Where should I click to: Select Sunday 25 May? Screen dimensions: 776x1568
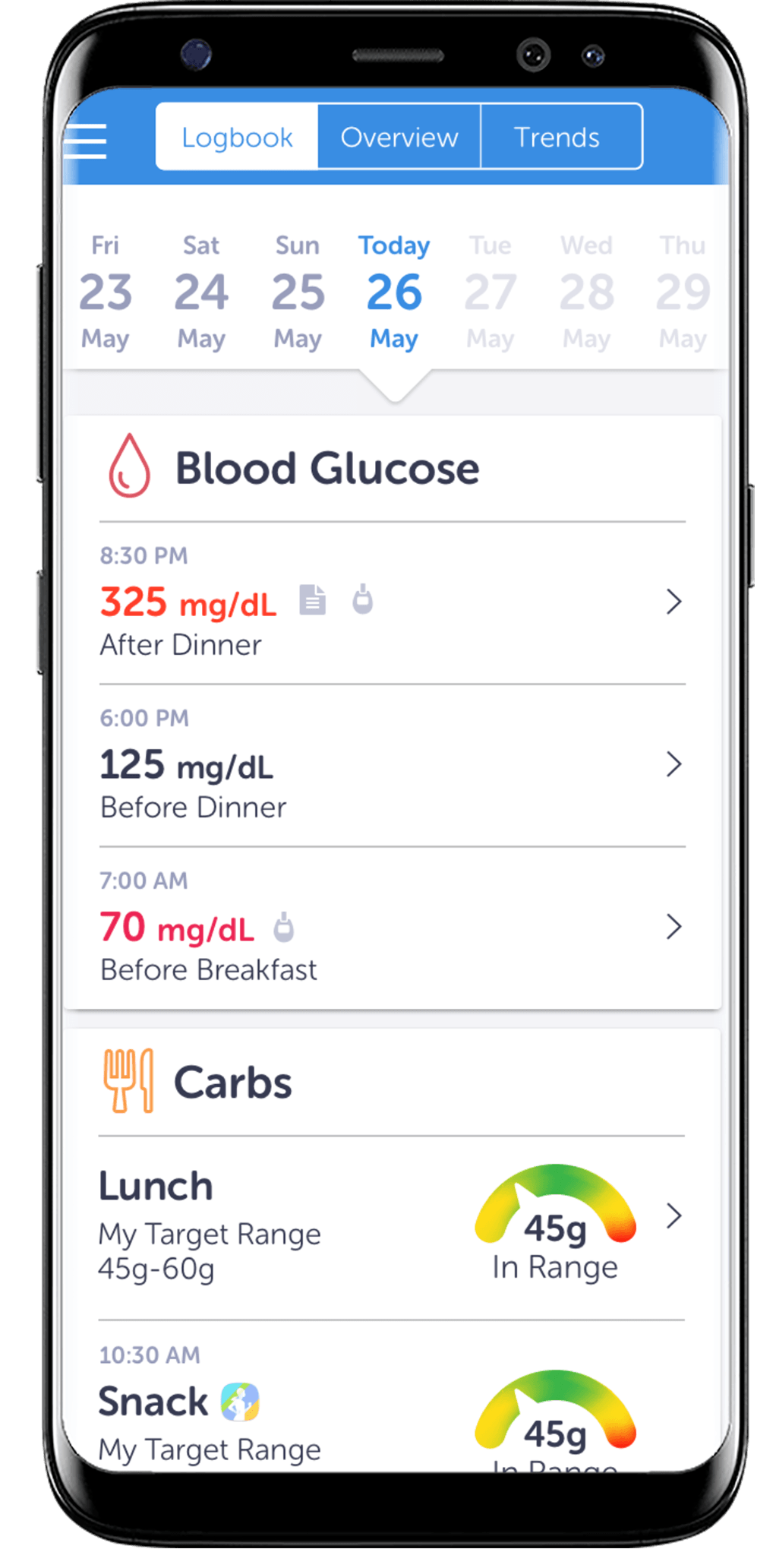pyautogui.click(x=298, y=292)
